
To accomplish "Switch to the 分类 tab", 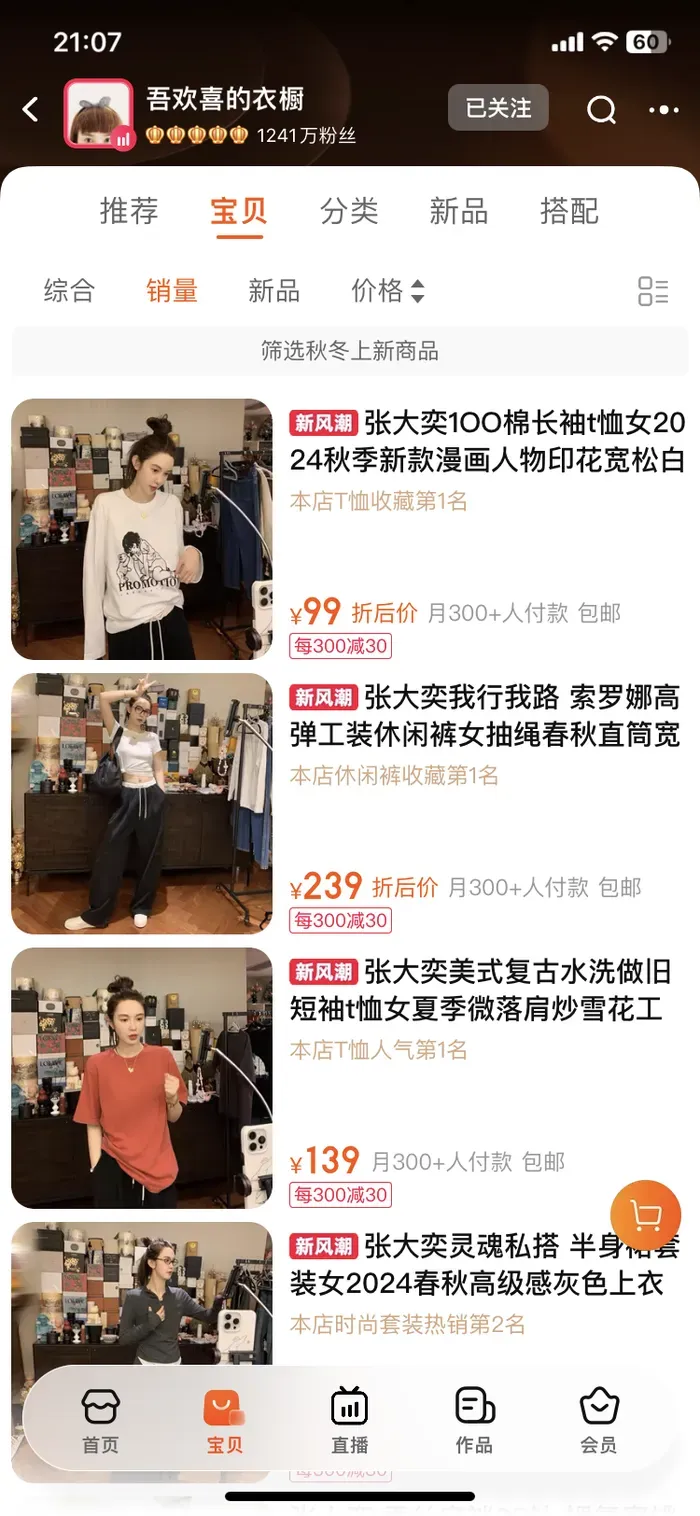I will 349,211.
